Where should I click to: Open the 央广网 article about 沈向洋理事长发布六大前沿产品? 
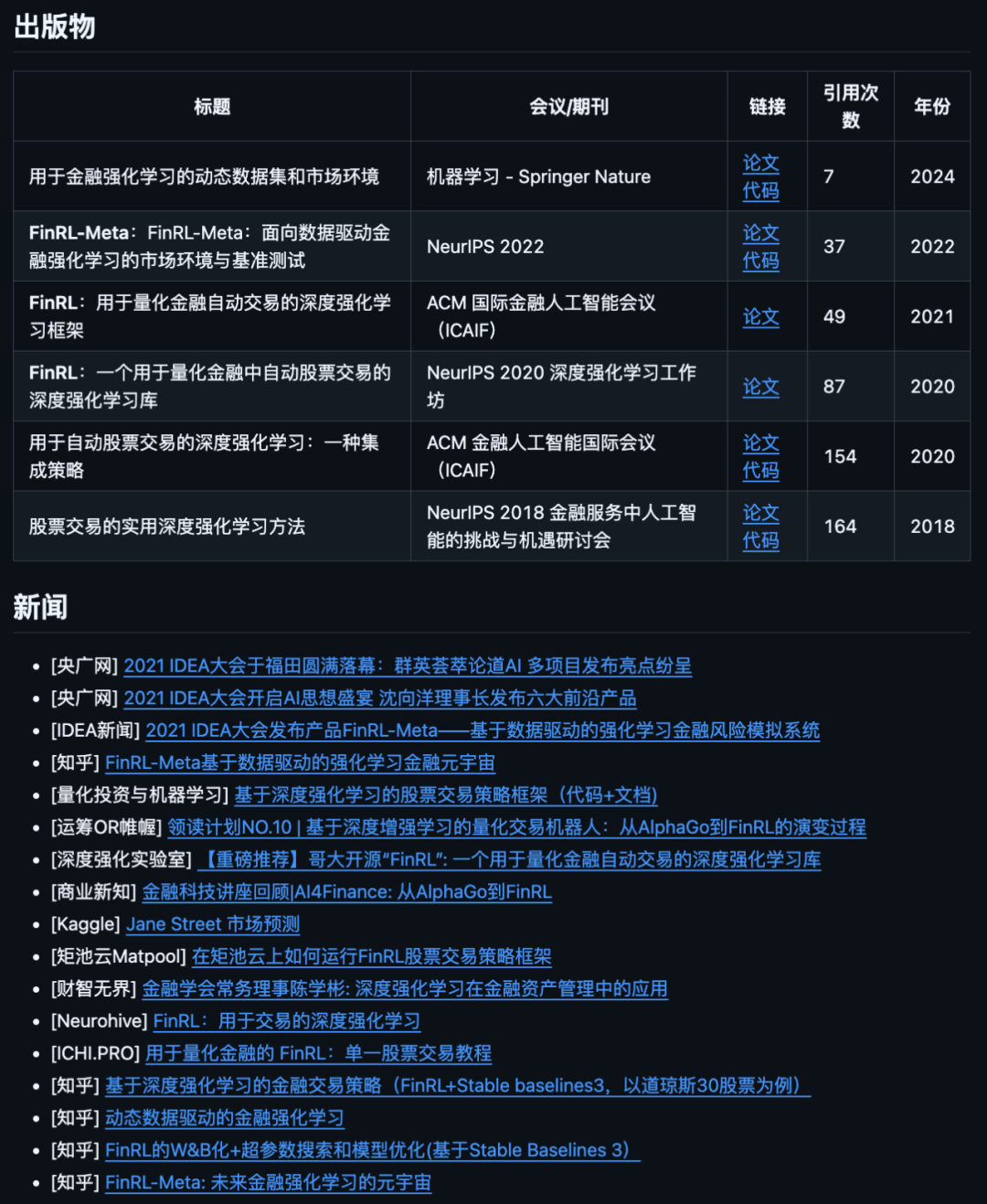pos(382,698)
